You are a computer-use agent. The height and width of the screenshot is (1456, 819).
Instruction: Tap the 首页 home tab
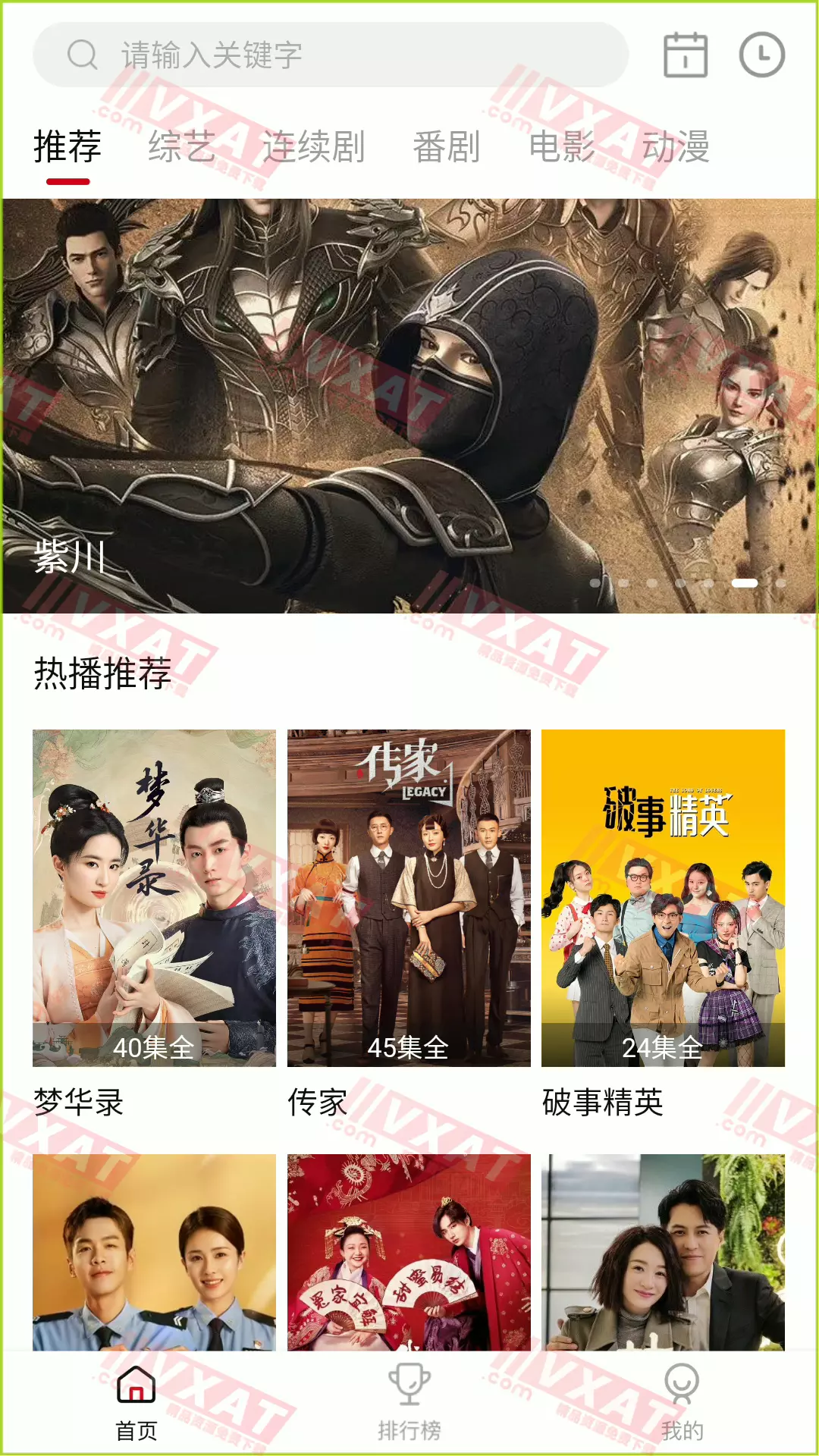coord(136,1401)
